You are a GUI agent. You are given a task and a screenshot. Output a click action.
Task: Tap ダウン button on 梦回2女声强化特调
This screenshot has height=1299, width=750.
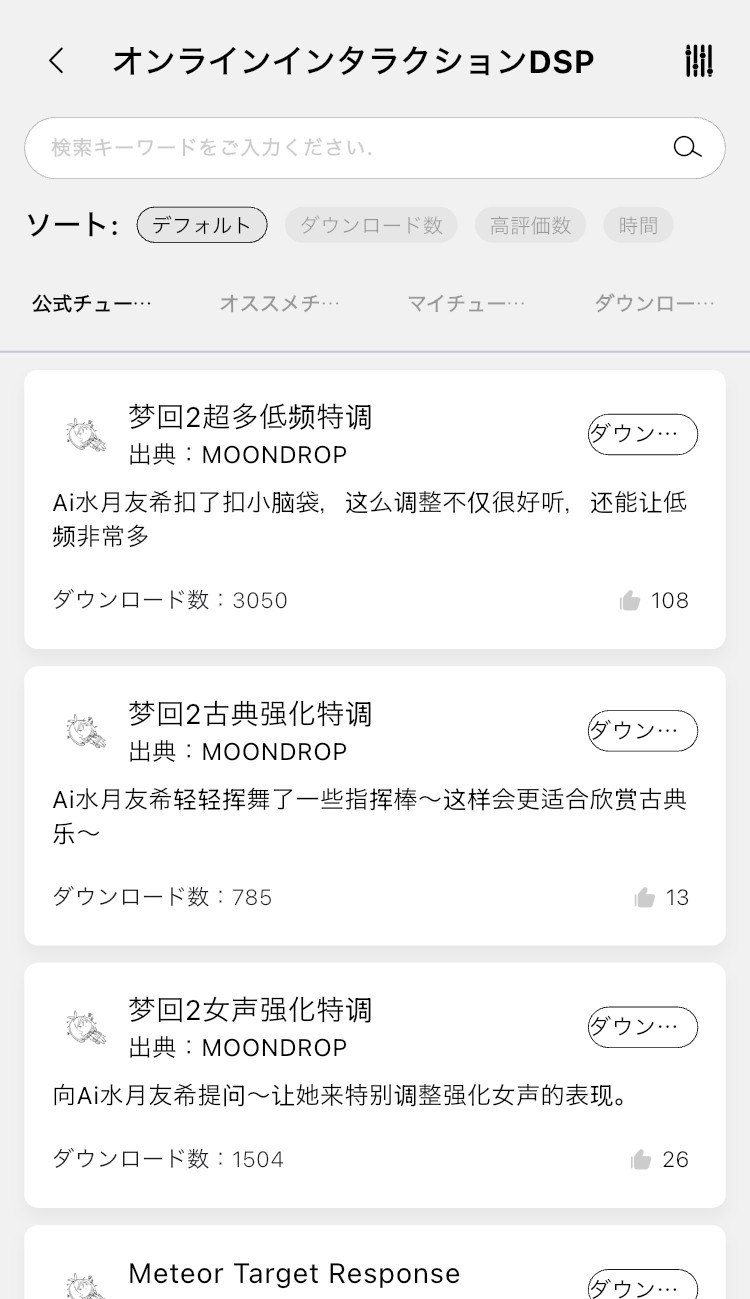(642, 1027)
